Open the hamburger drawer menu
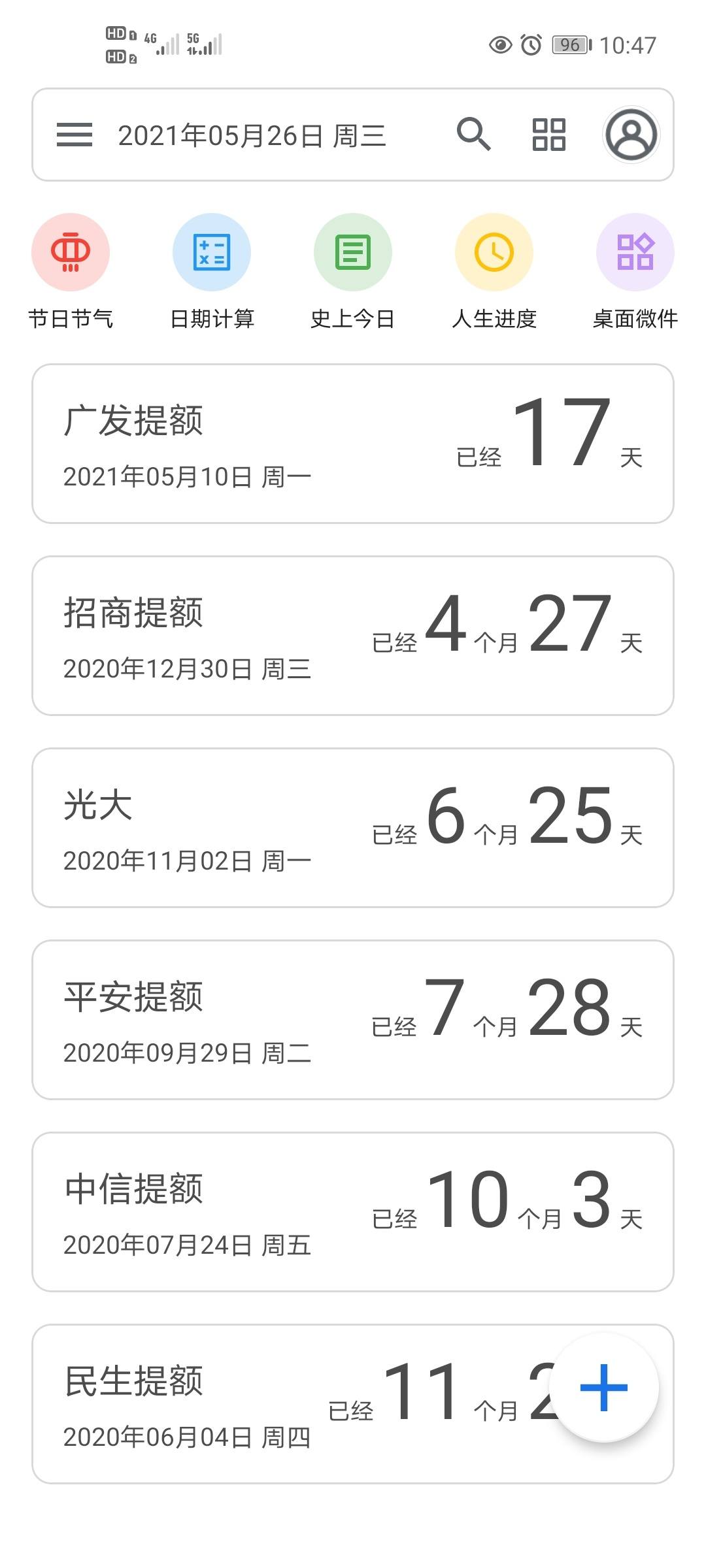The image size is (706, 1568). [75, 135]
